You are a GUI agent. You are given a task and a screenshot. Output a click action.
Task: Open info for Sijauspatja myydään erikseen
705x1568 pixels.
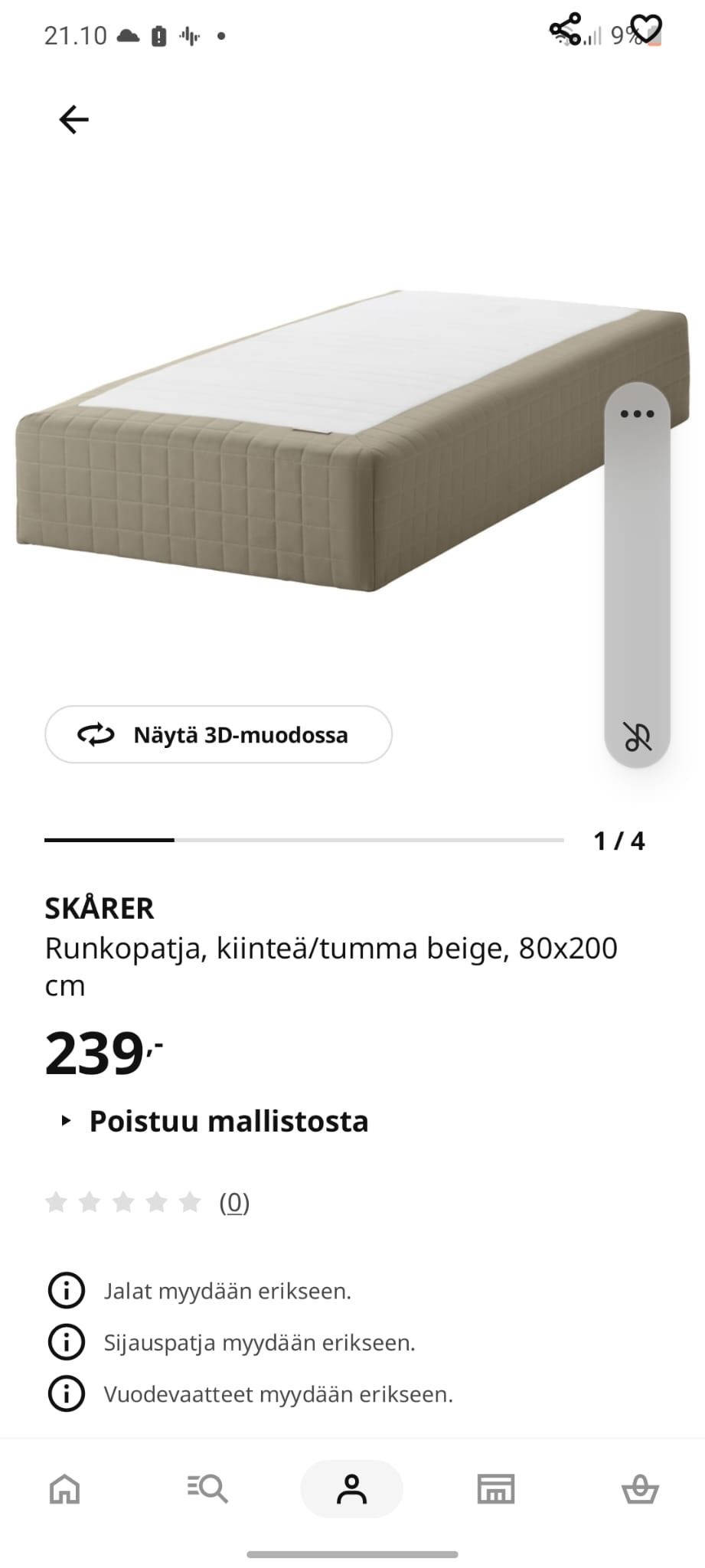(x=67, y=1342)
